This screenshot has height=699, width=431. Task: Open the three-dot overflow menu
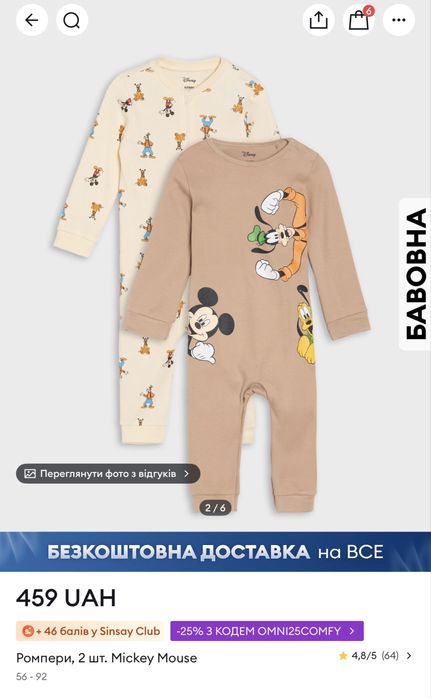tap(399, 20)
